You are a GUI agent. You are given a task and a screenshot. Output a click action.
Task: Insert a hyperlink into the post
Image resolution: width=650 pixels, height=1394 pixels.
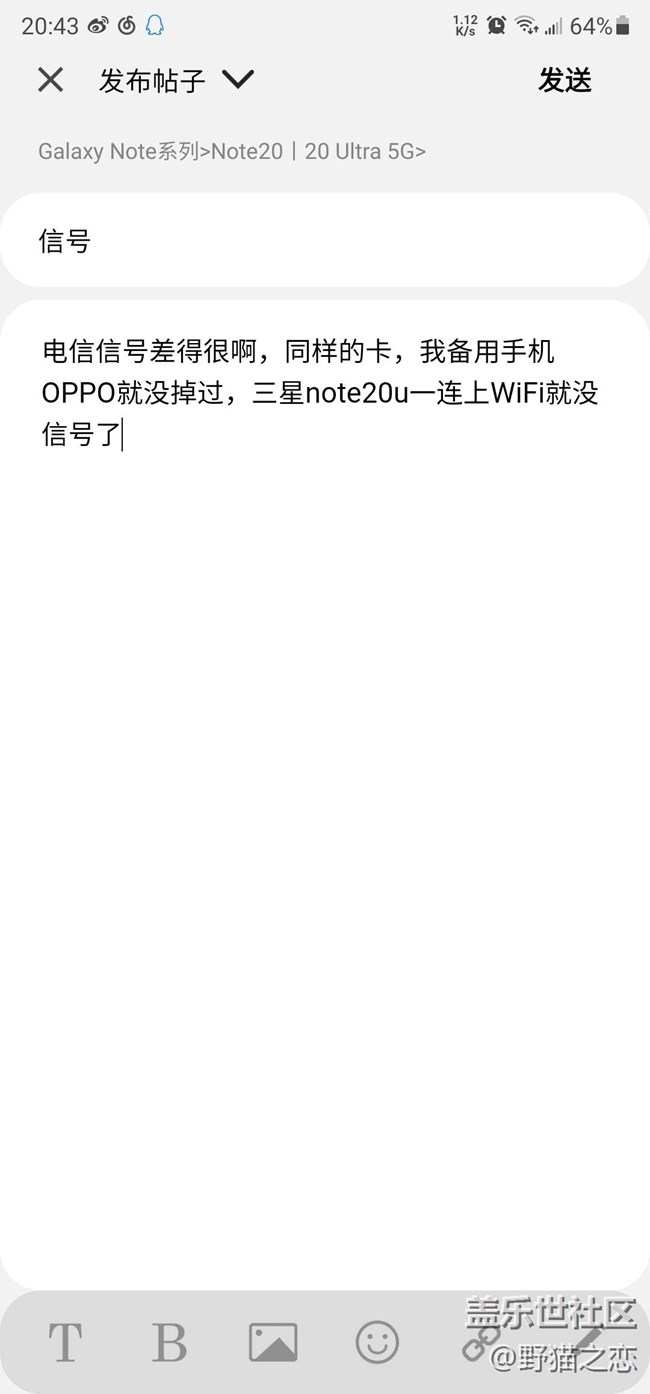[481, 1345]
